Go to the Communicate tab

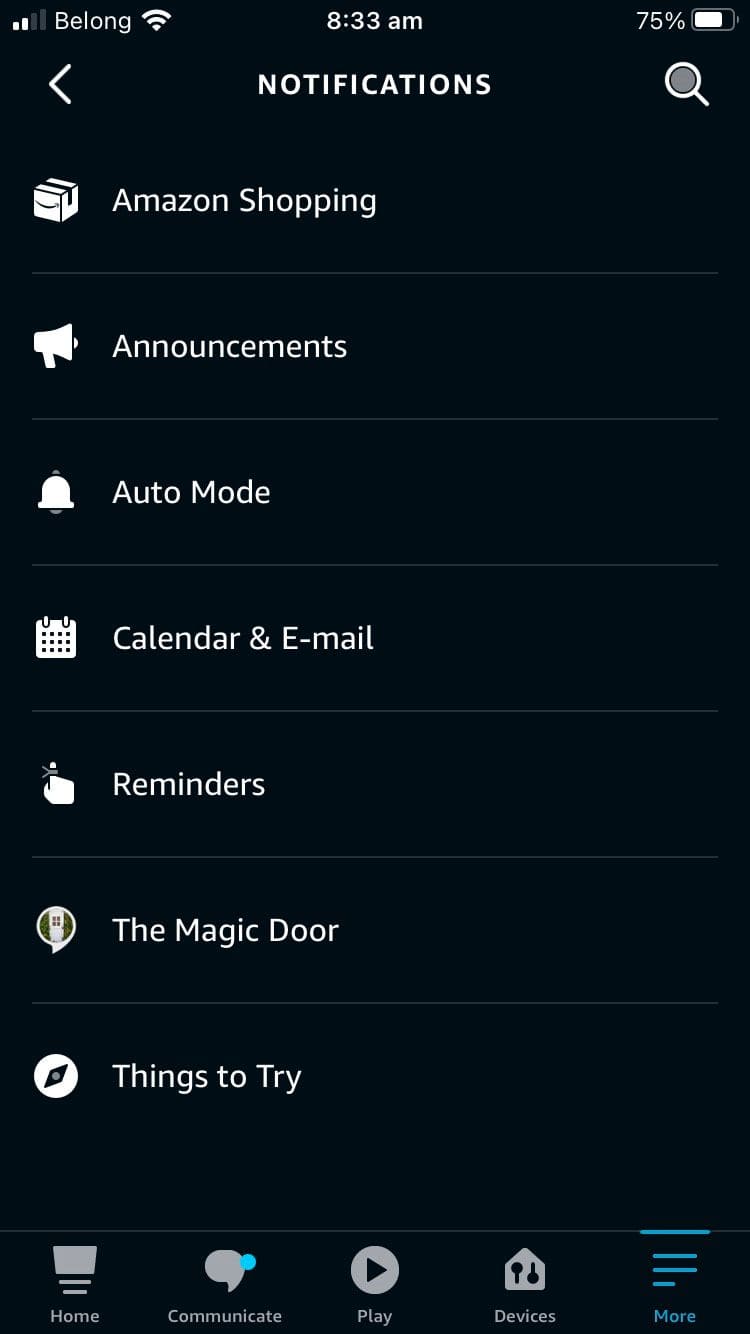[x=225, y=1284]
